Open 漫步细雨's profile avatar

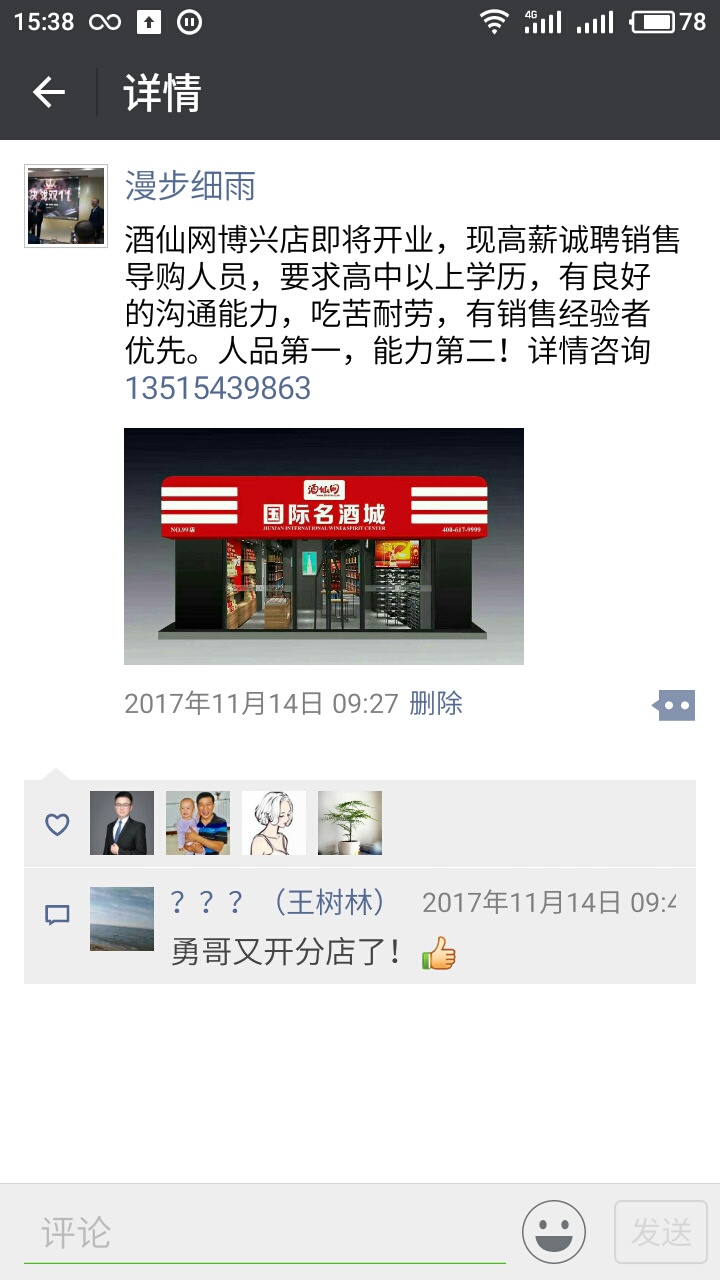66,206
